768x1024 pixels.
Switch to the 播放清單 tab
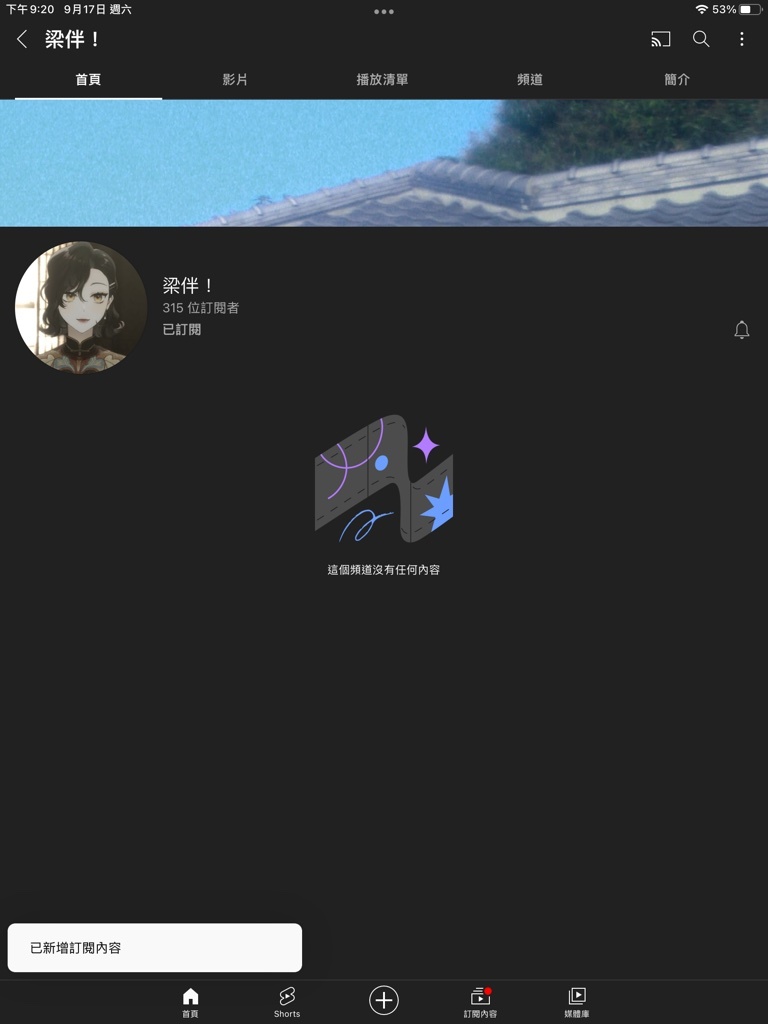tap(382, 80)
